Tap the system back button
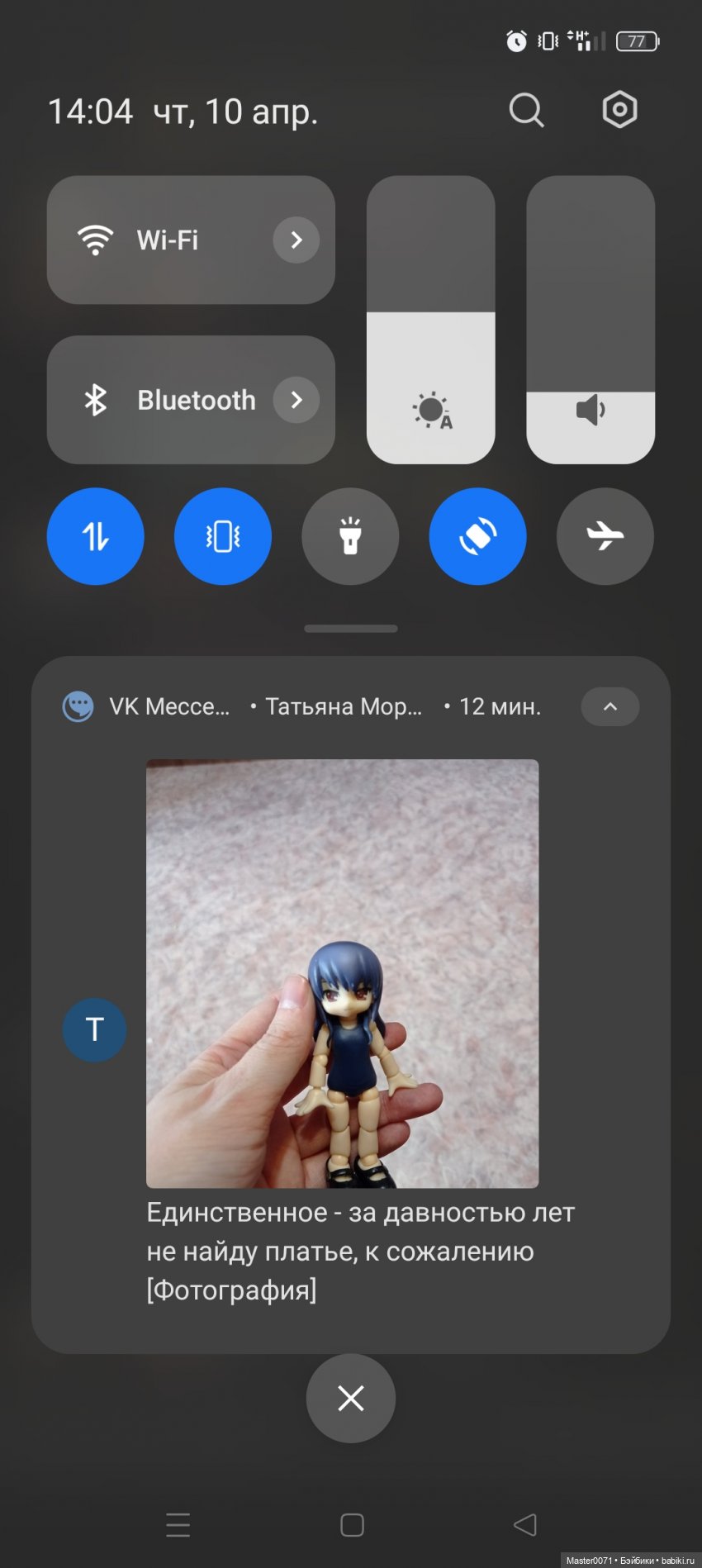This screenshot has height=1568, width=702. pos(525,1525)
